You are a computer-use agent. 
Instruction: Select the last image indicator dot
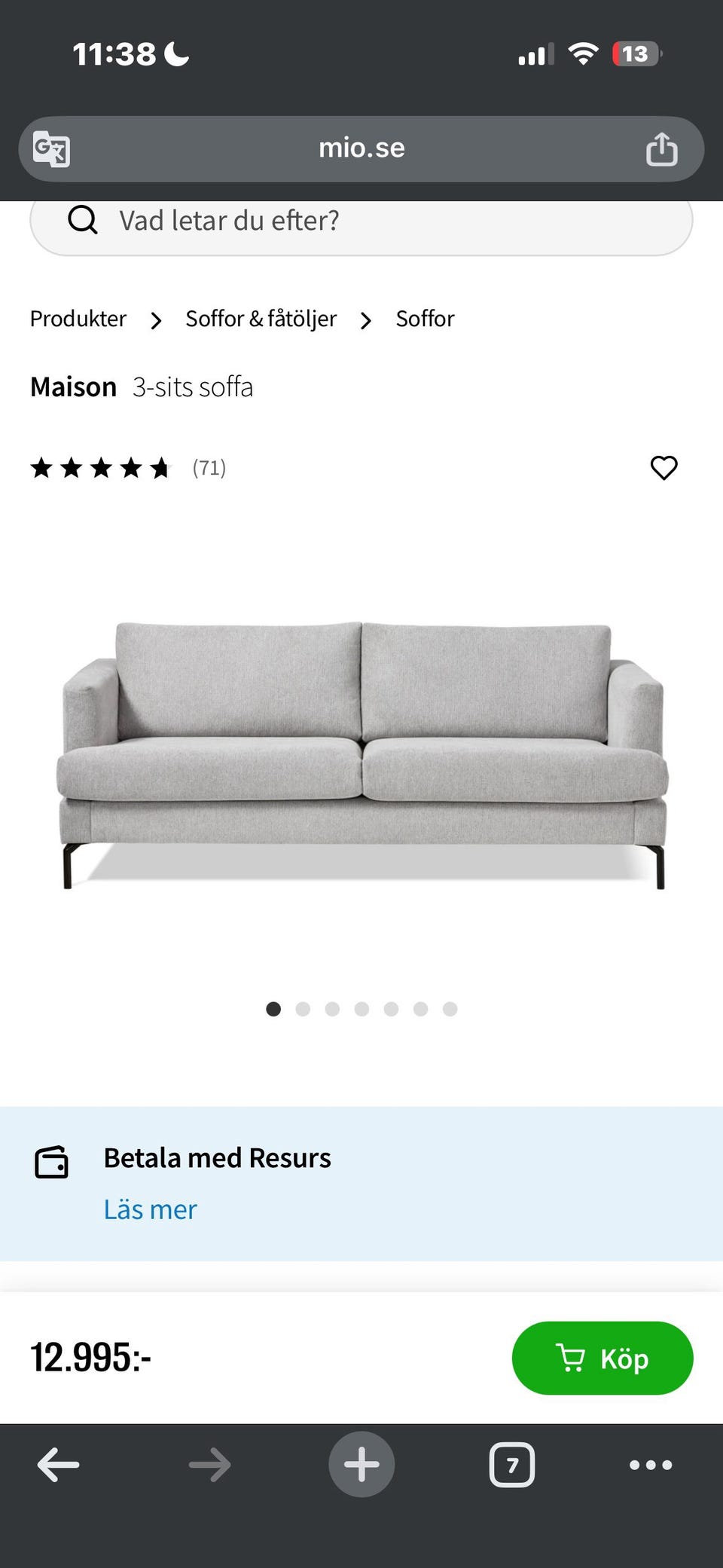[450, 1009]
